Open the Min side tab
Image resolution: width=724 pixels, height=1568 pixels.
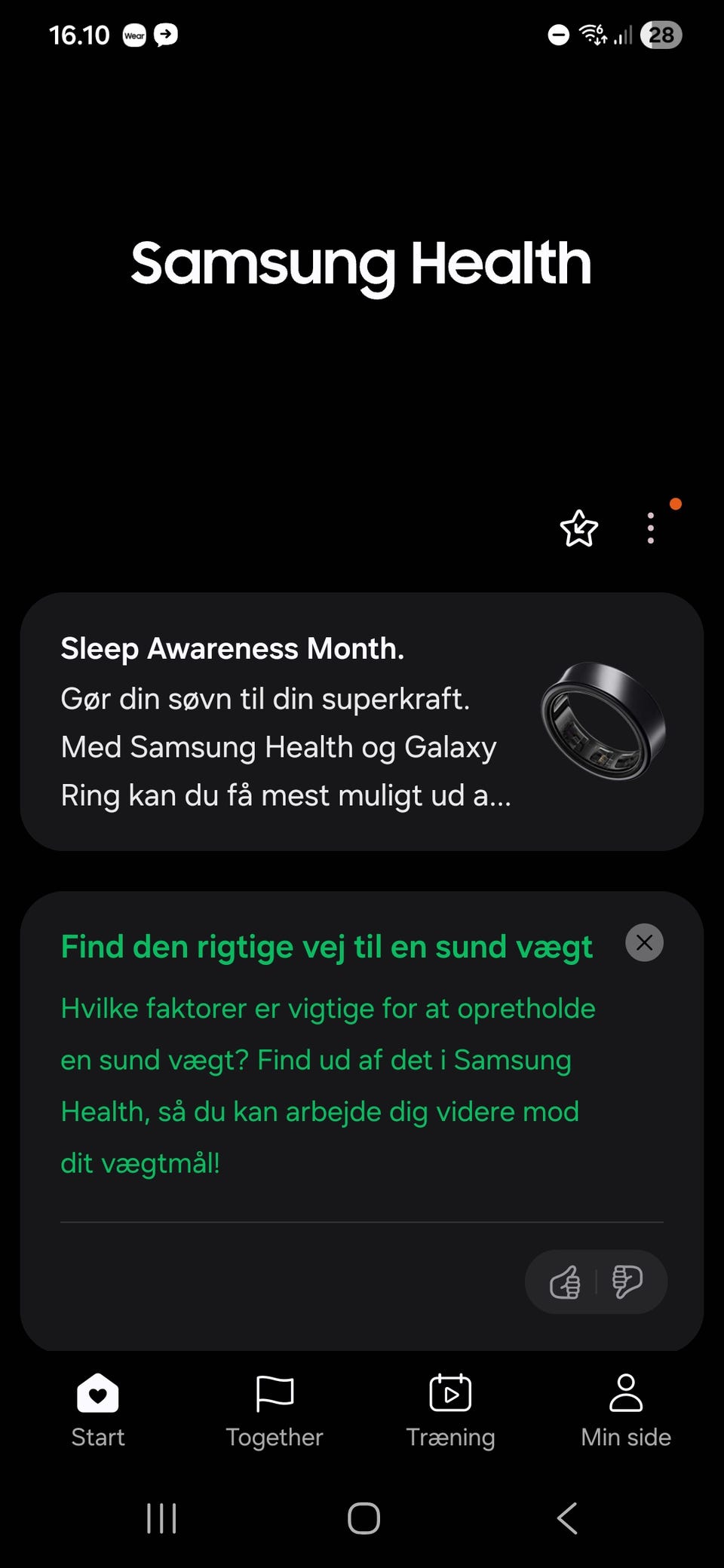pos(626,1410)
